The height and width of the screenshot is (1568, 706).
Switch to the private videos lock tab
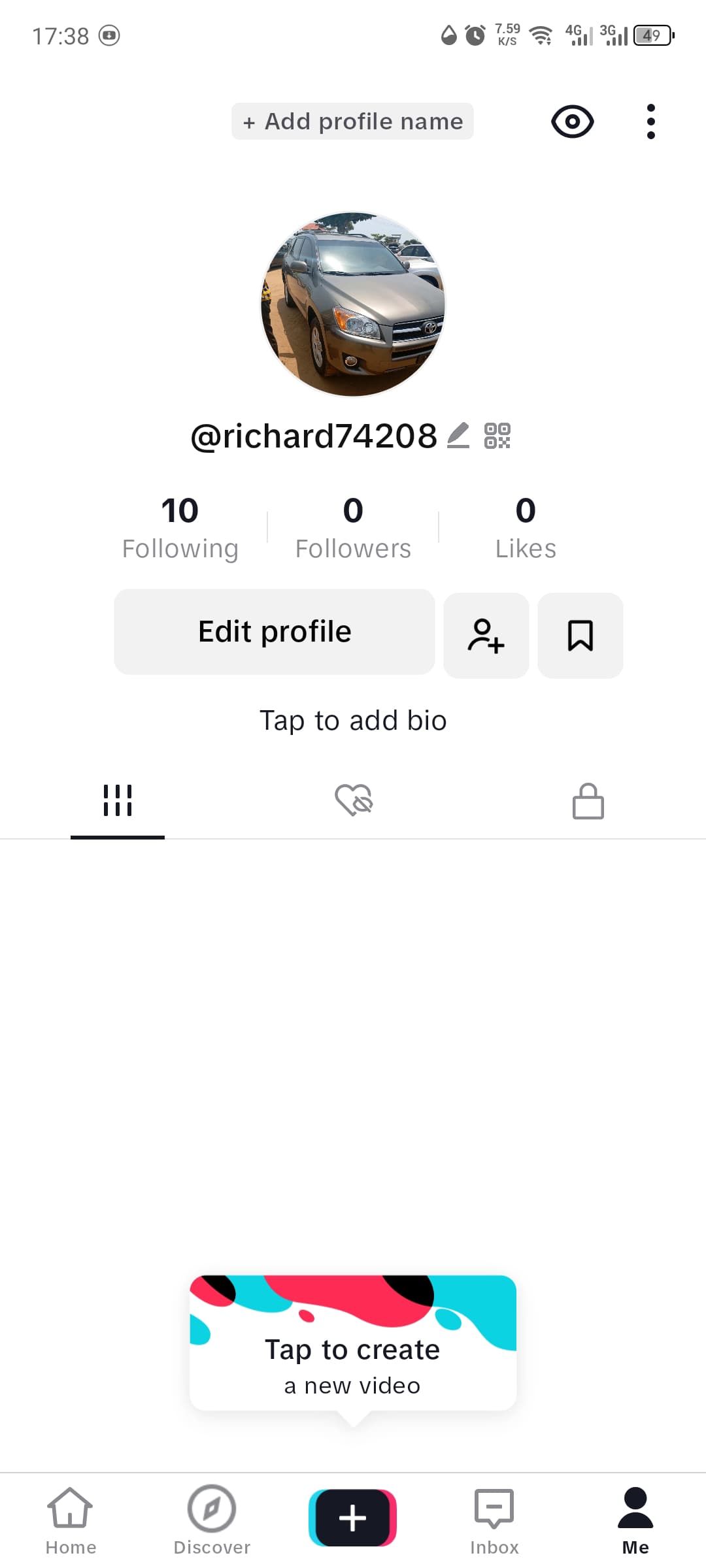(588, 800)
